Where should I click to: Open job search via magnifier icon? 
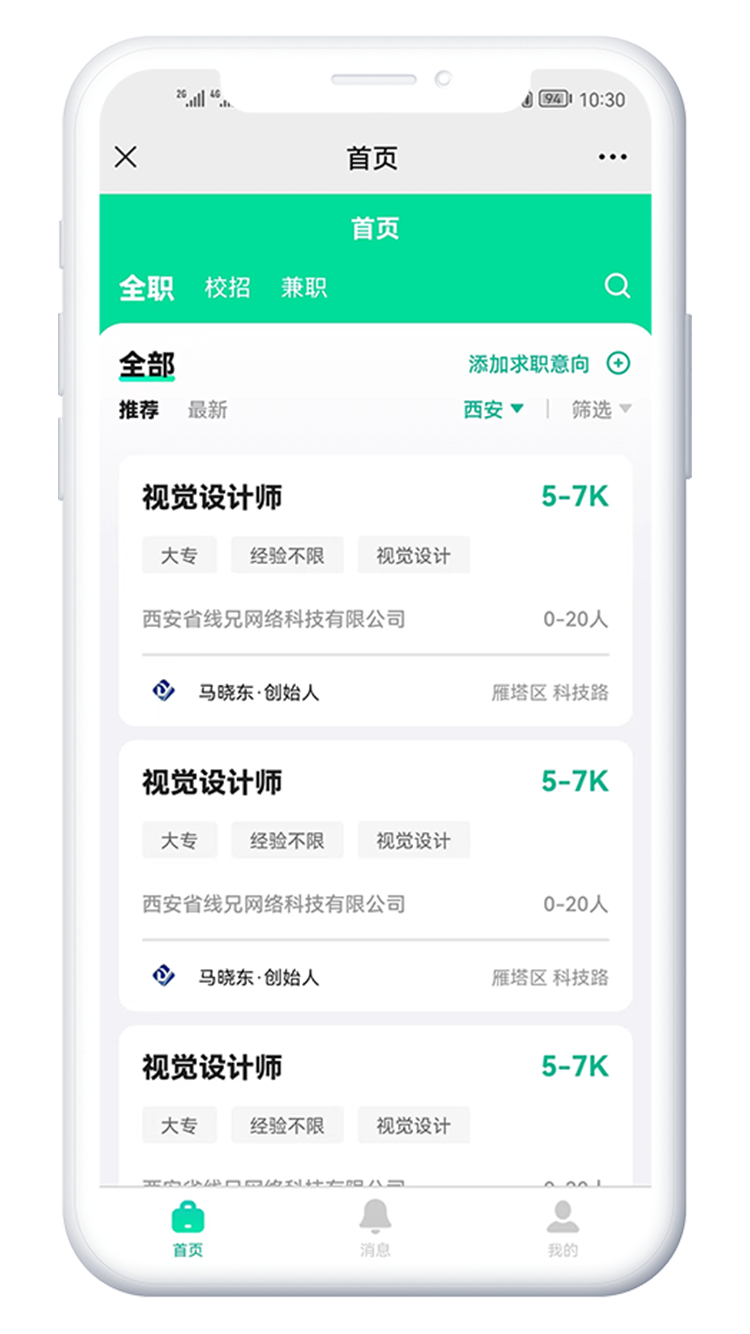[x=617, y=287]
